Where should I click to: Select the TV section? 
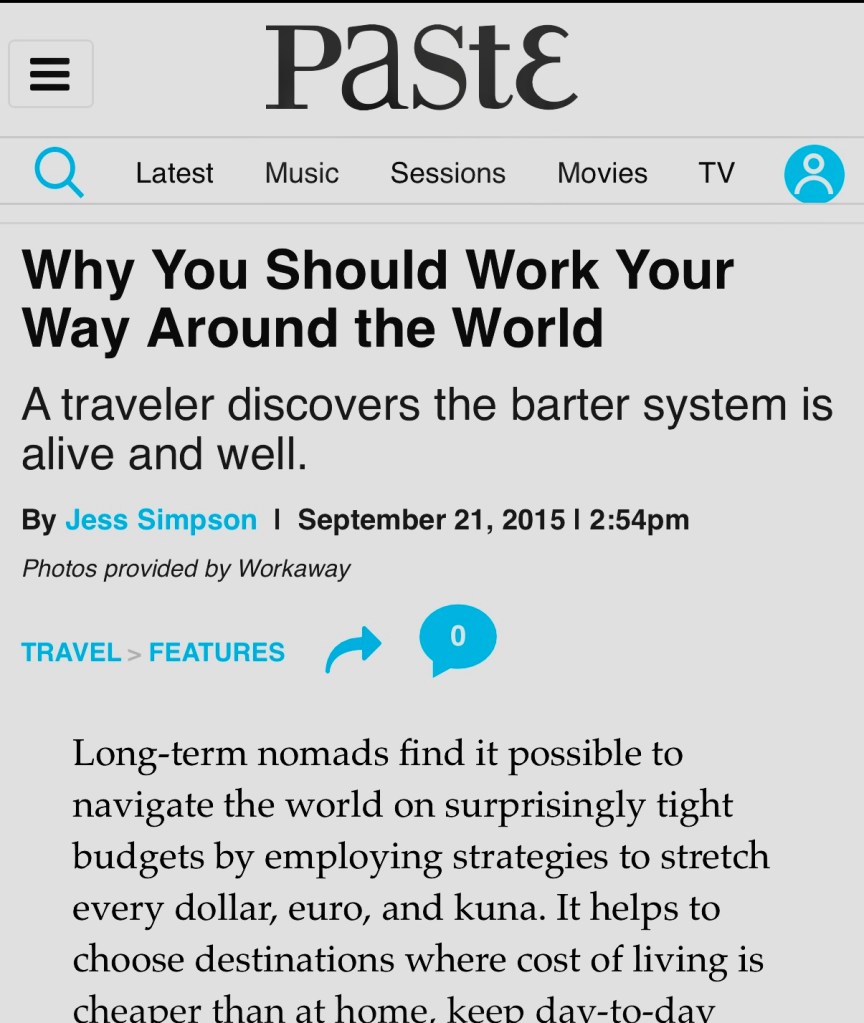coord(716,173)
